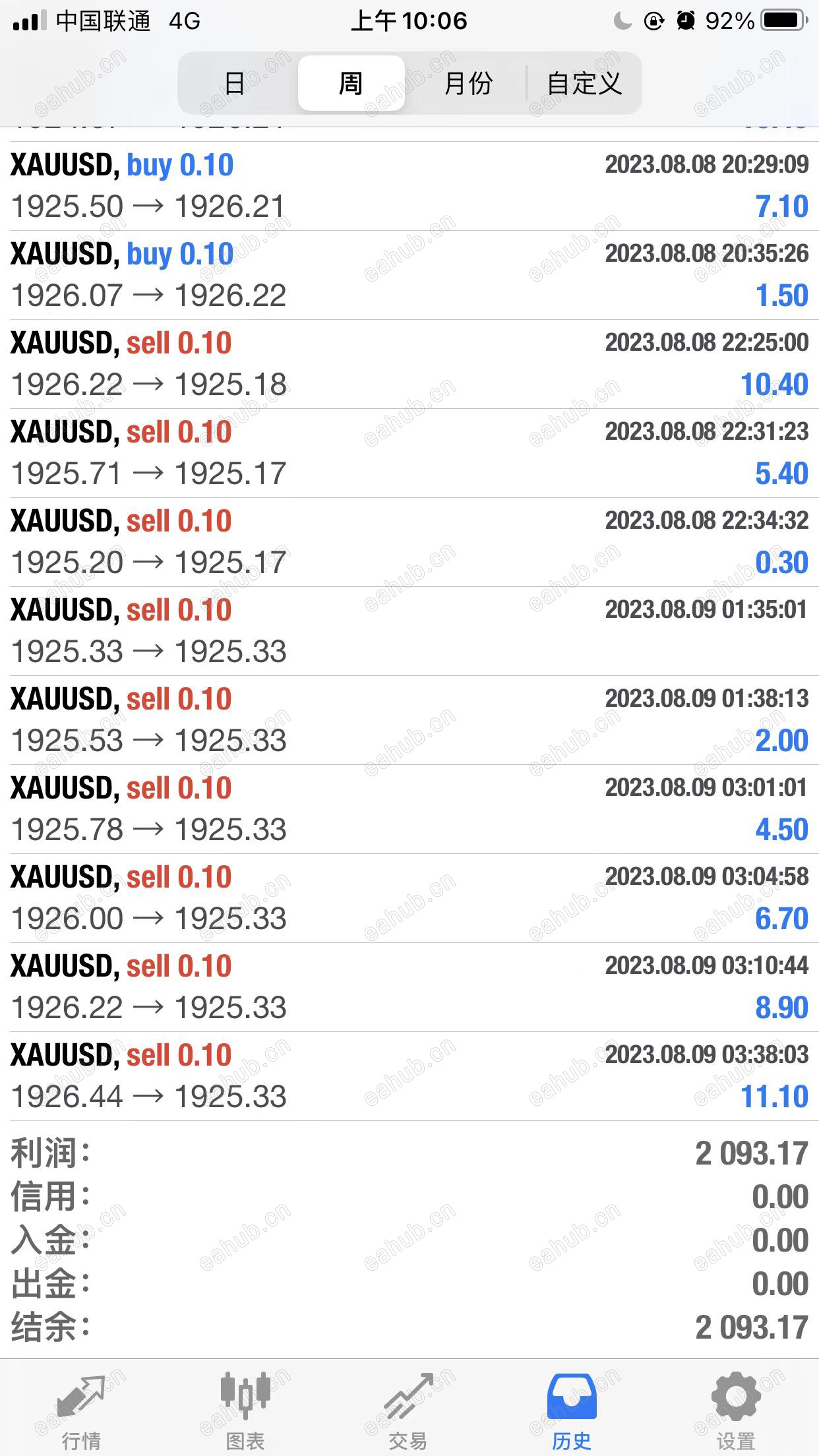Switch to the 日 (day) period
The height and width of the screenshot is (1456, 819).
[235, 84]
